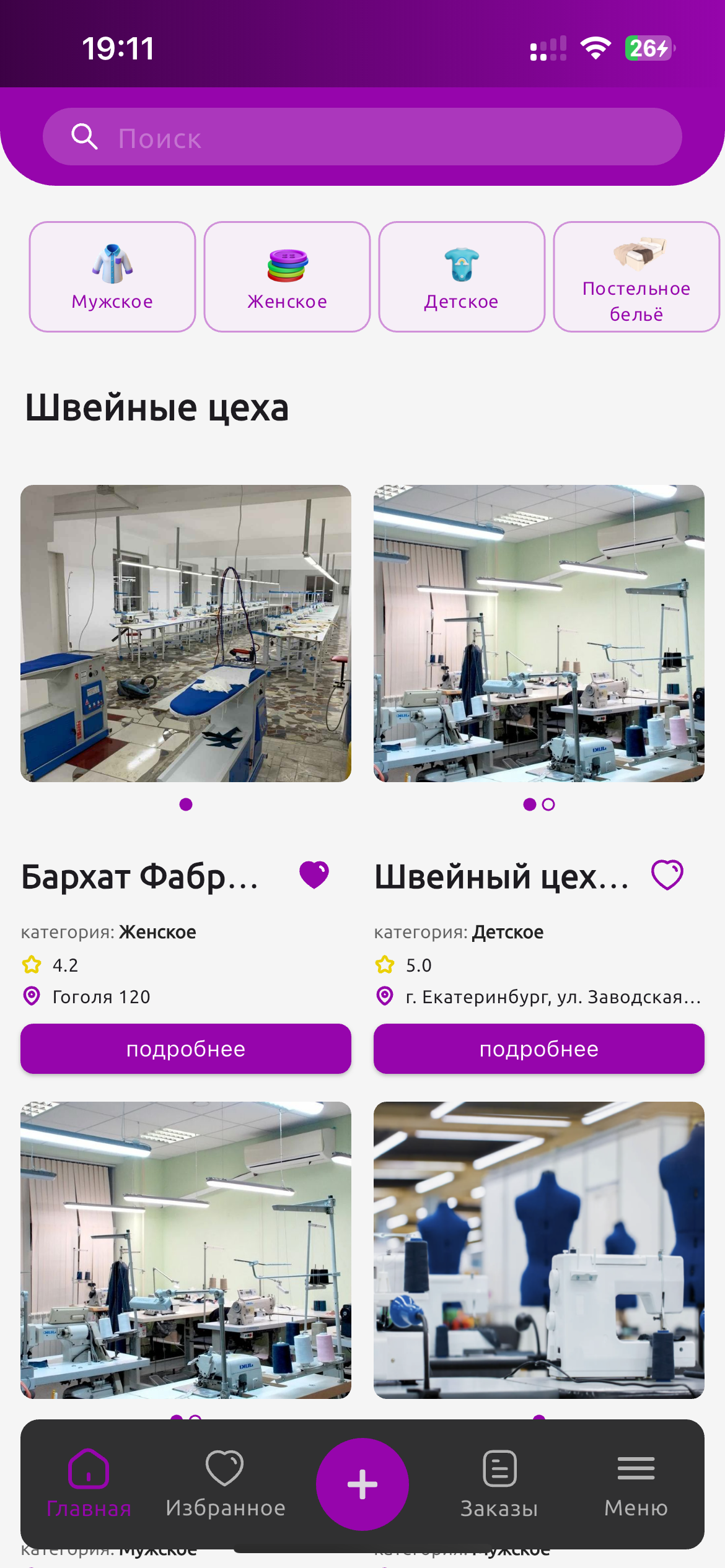Select the carousel dot under Бархат Фабр photo
The image size is (725, 1568).
[186, 805]
